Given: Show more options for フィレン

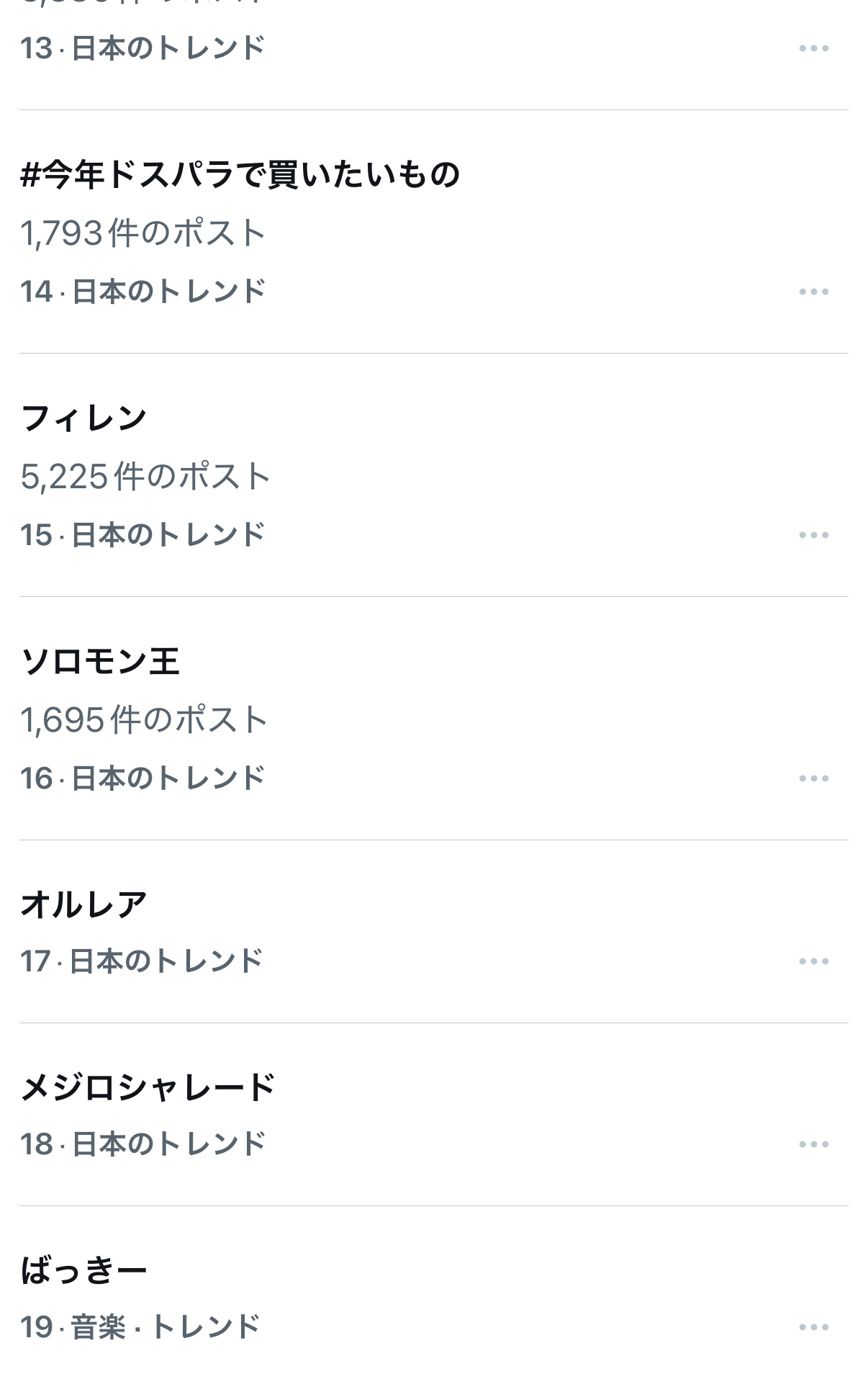Looking at the screenshot, I should point(813,536).
